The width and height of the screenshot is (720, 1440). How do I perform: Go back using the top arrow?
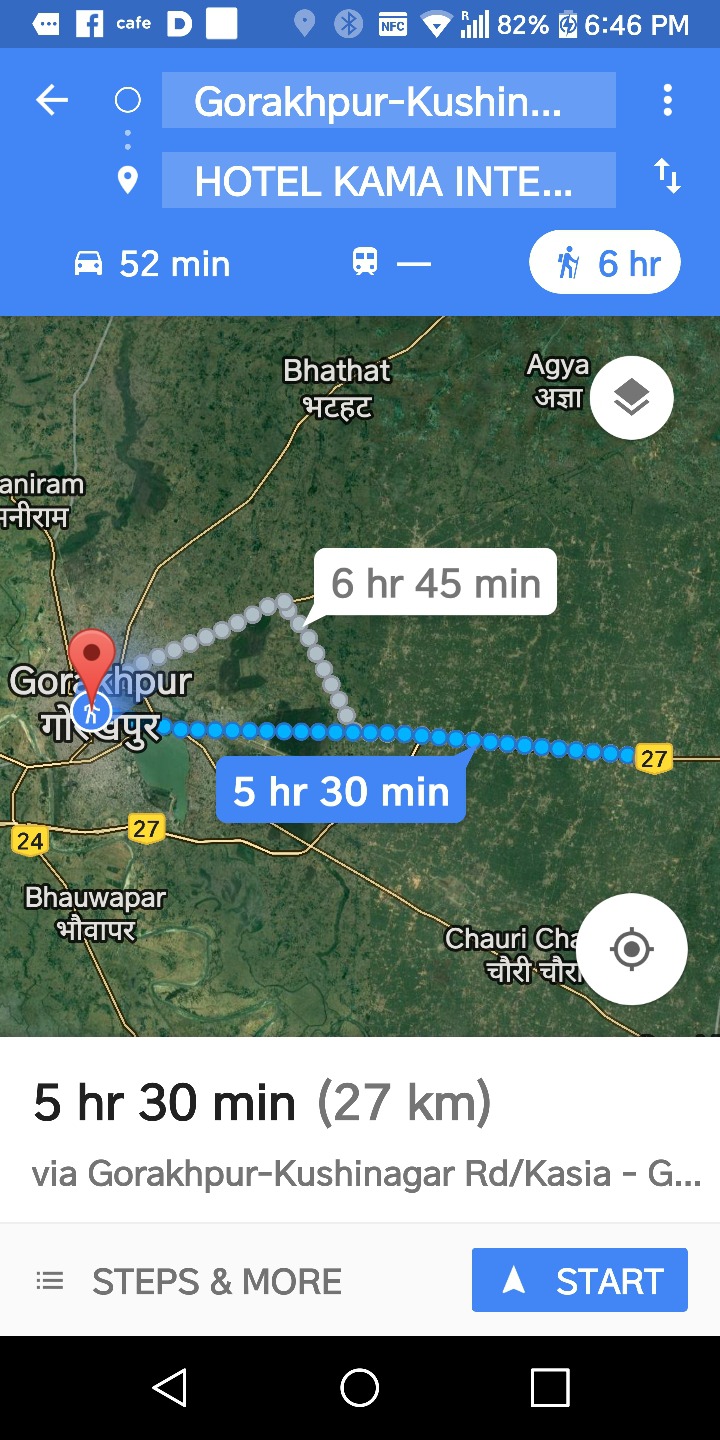[x=52, y=100]
